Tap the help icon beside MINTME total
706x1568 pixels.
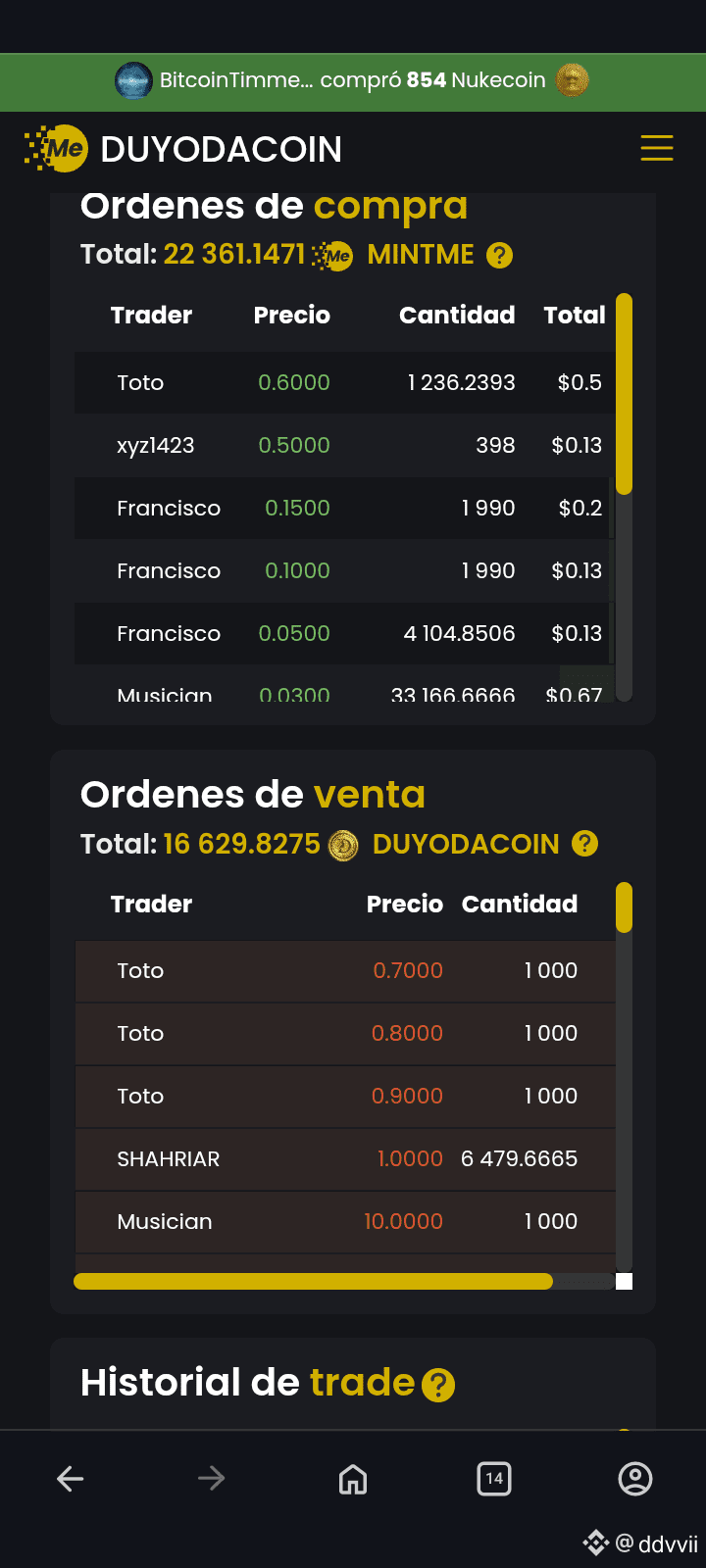499,255
